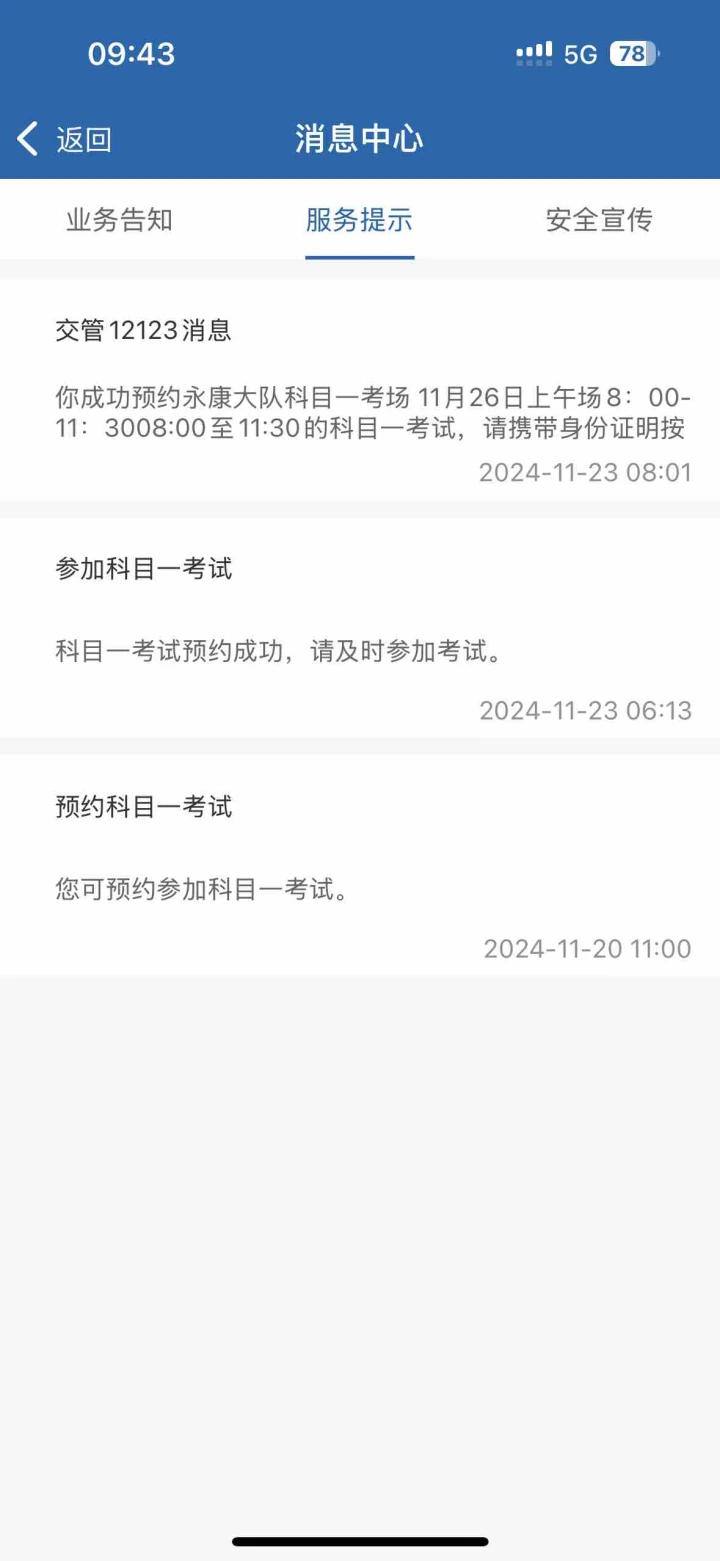
Task: Switch to the 安全宣传 tab
Action: coord(600,219)
